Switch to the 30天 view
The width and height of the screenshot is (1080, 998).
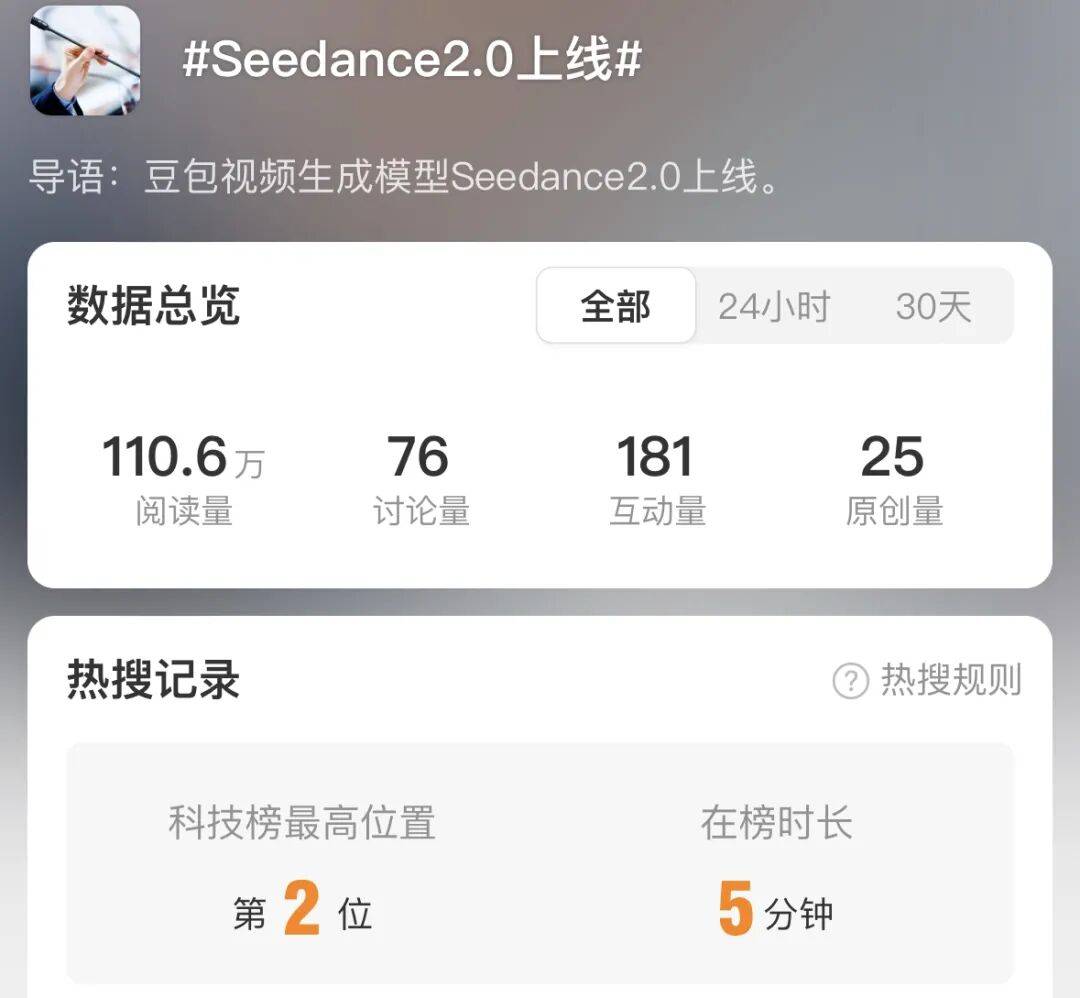coord(933,306)
